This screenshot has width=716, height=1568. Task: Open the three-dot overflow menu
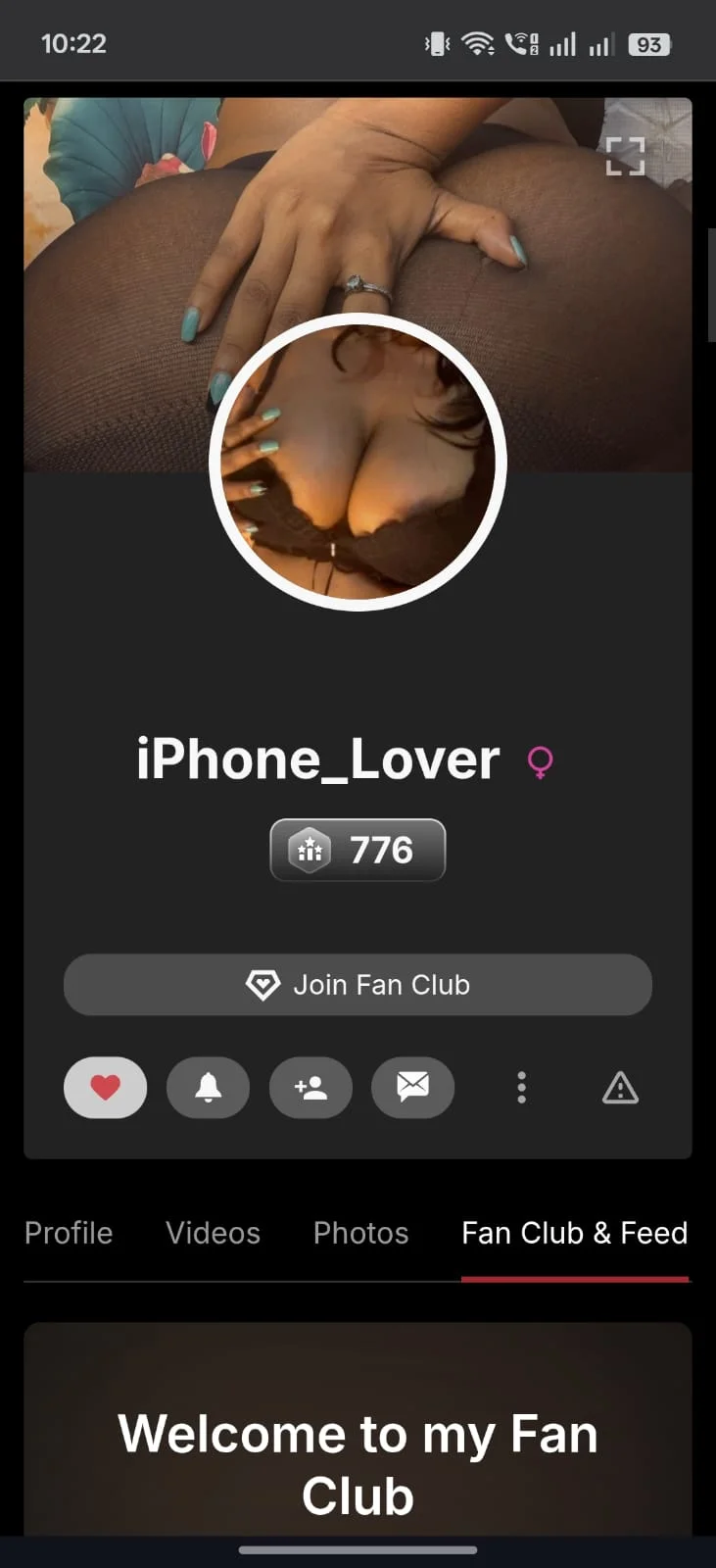coord(521,1088)
